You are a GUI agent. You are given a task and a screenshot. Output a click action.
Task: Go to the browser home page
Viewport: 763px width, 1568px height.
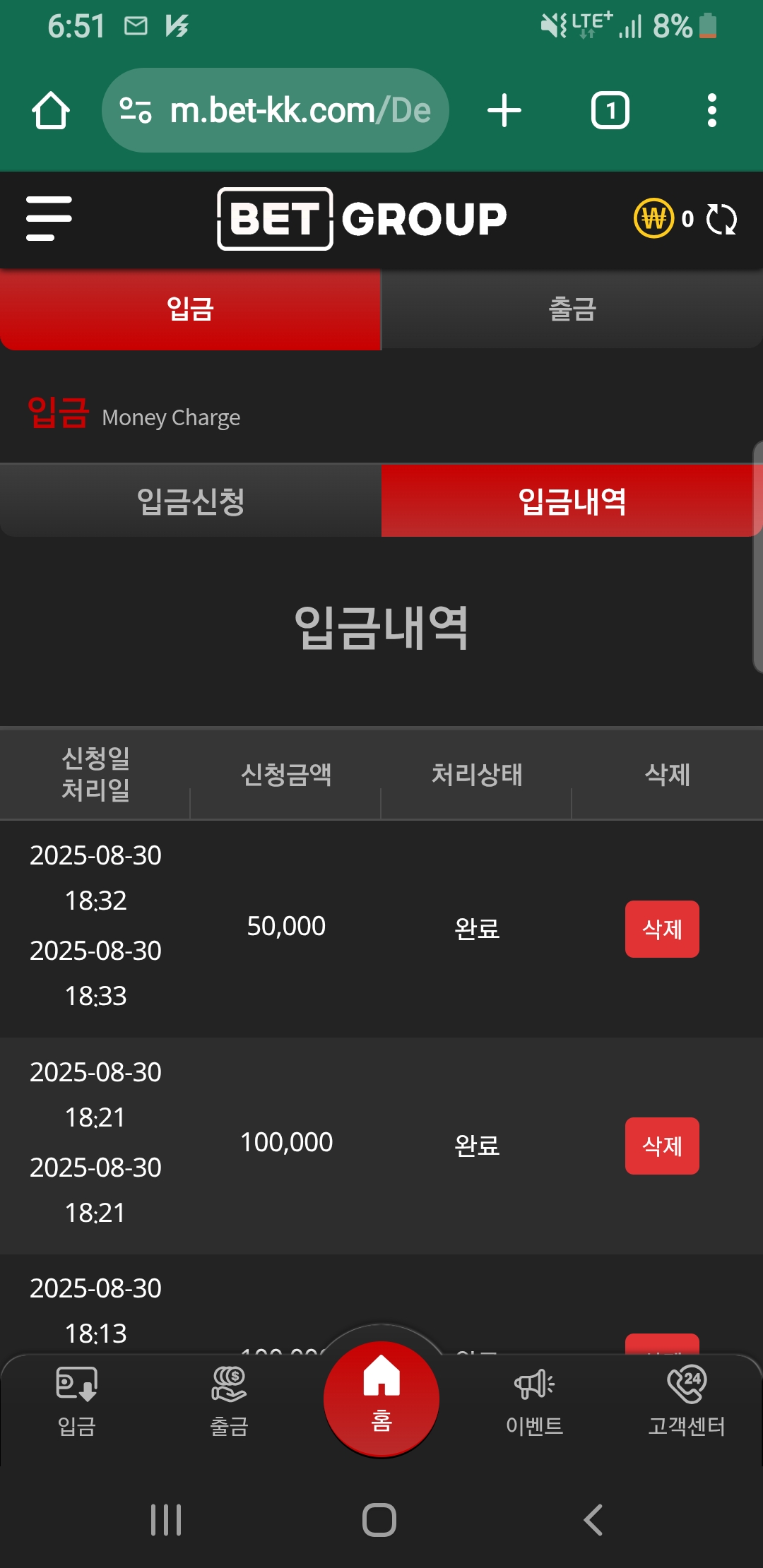click(51, 111)
